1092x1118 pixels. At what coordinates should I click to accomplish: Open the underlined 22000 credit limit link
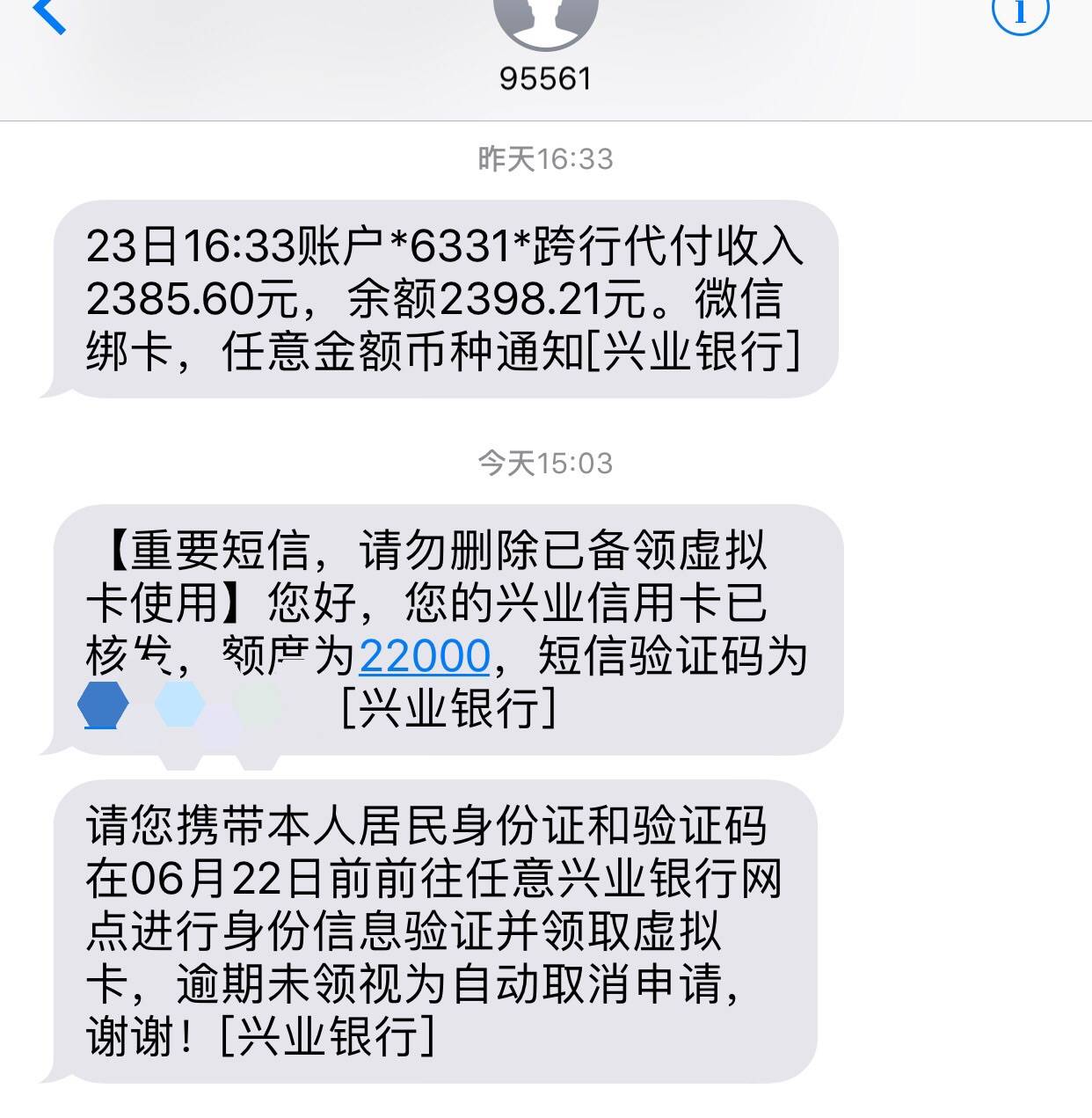[x=425, y=654]
